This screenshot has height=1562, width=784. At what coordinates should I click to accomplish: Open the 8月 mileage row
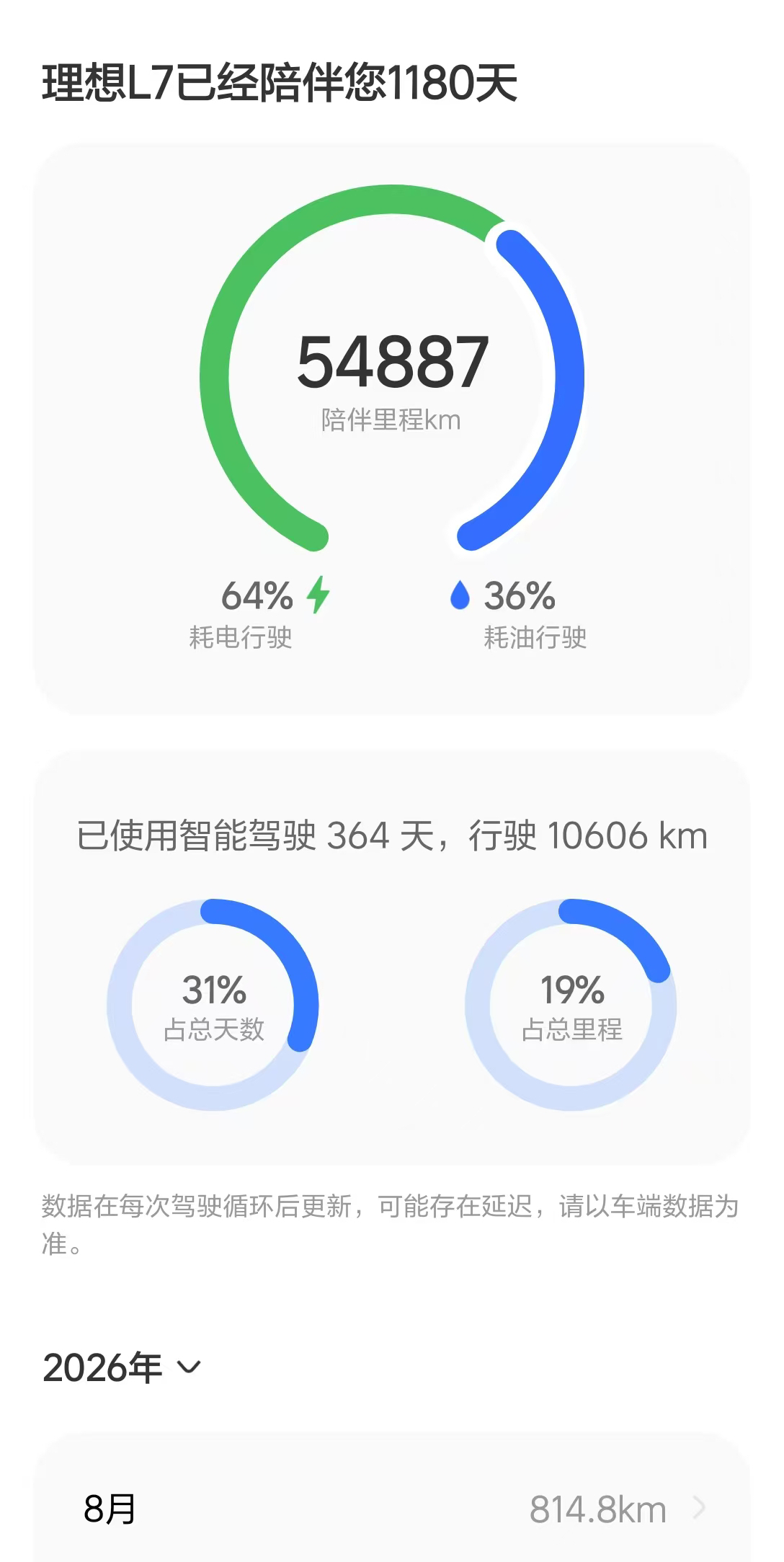[392, 1508]
